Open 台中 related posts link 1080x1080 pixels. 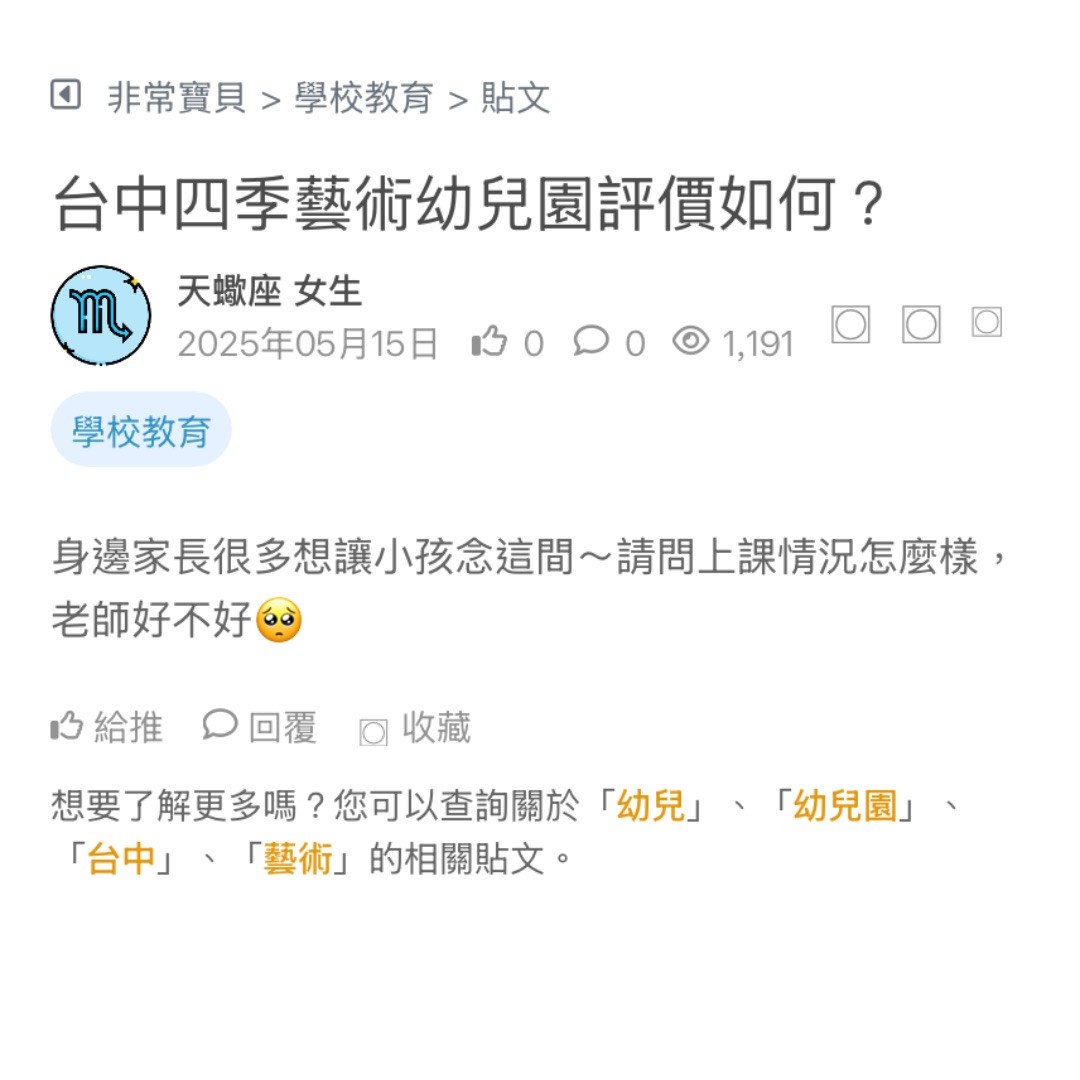pos(121,860)
